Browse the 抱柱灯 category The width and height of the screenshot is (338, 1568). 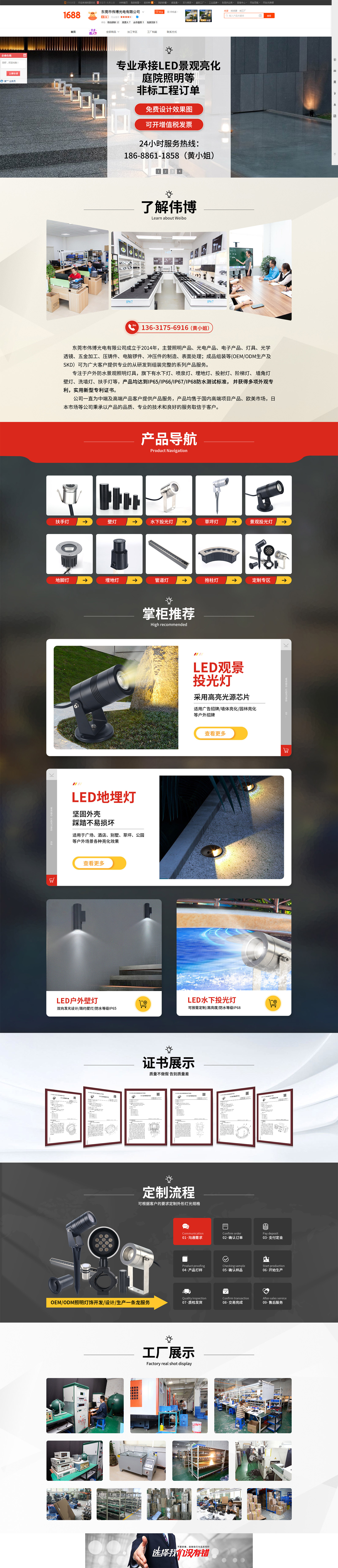click(218, 580)
